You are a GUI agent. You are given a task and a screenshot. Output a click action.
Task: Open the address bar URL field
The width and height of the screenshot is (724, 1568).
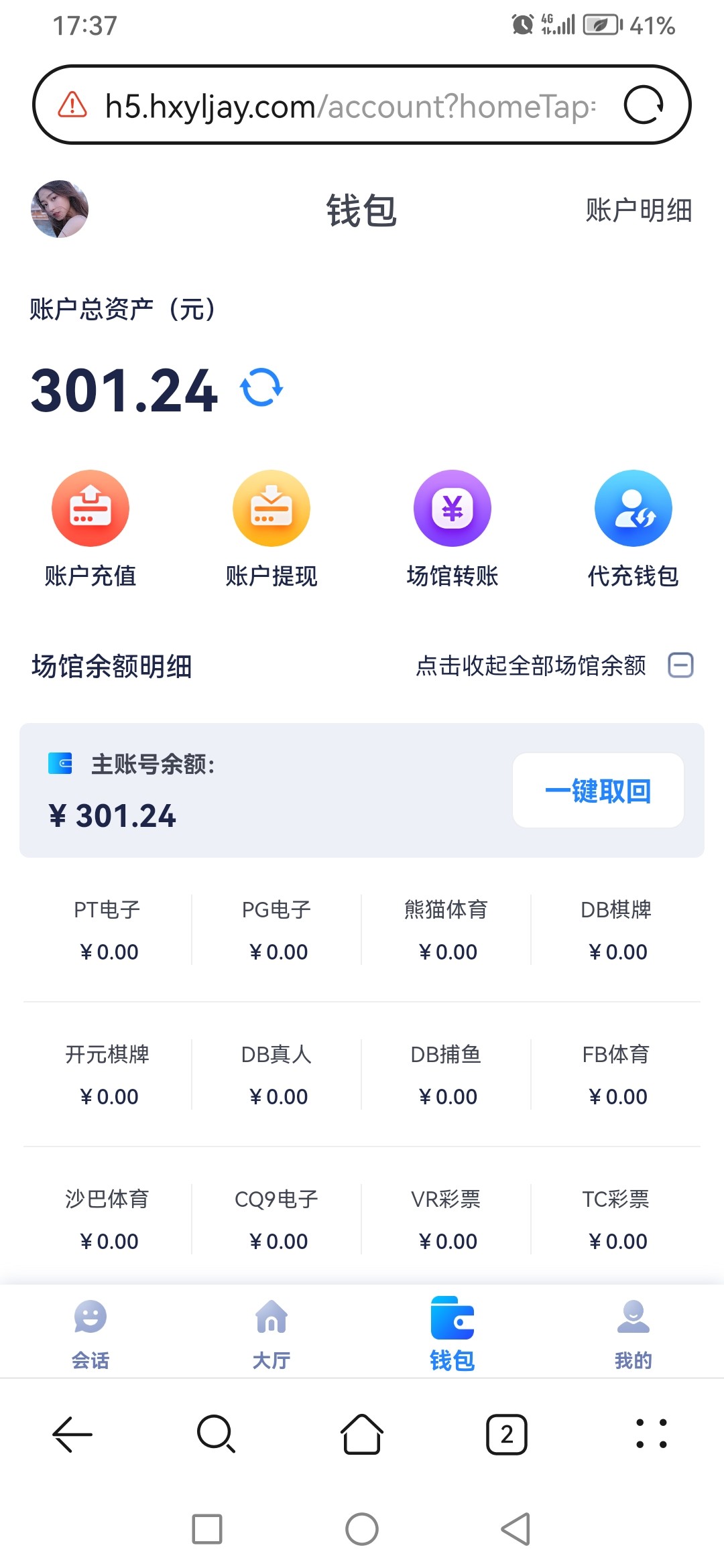click(350, 106)
